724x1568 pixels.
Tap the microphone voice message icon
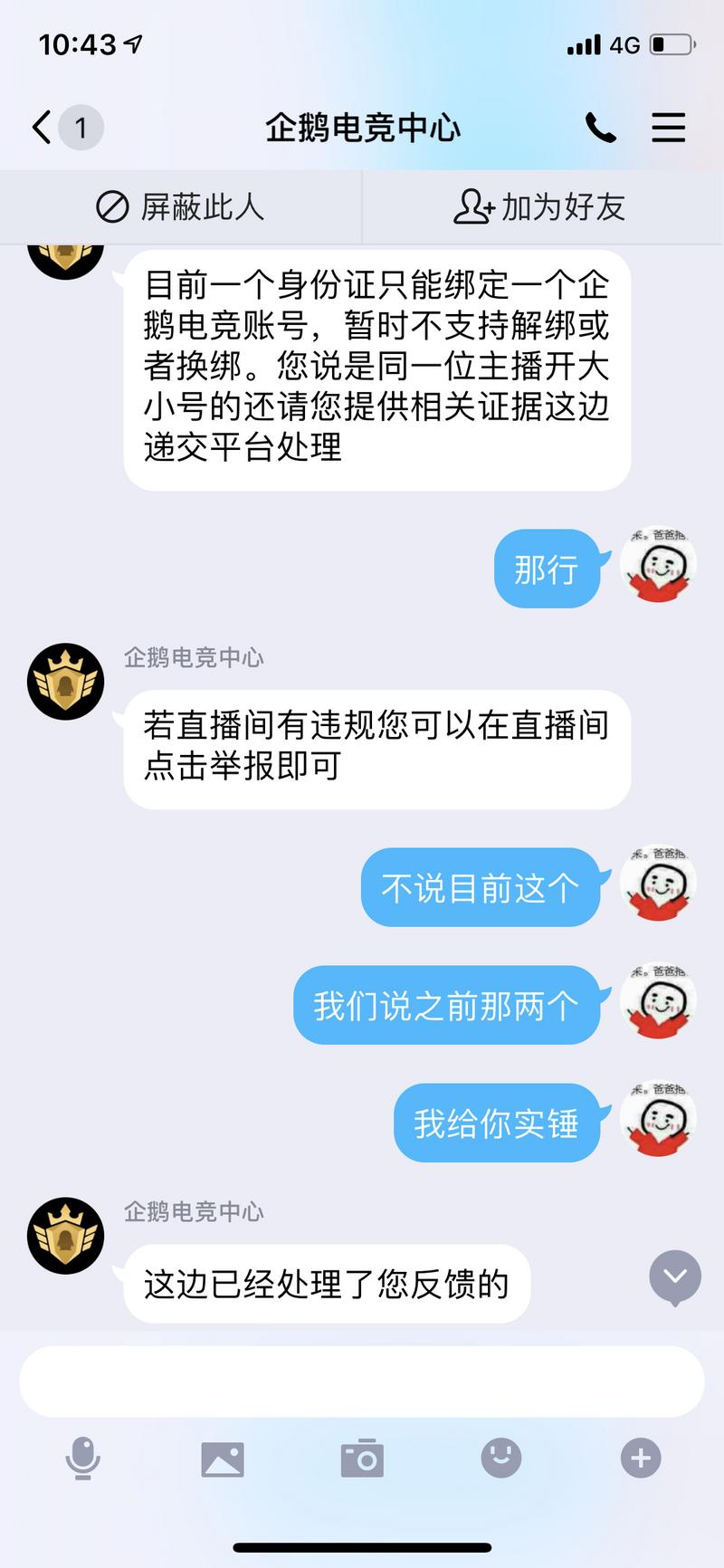pyautogui.click(x=82, y=1458)
